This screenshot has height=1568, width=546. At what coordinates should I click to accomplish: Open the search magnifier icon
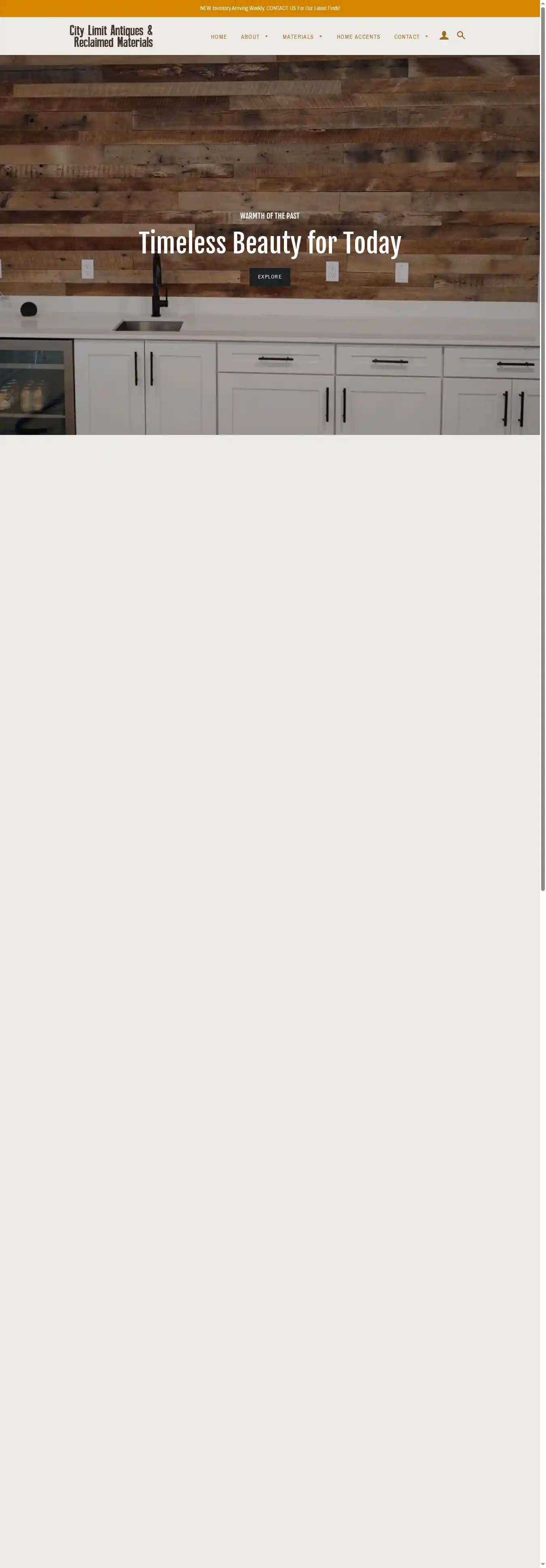(x=461, y=36)
